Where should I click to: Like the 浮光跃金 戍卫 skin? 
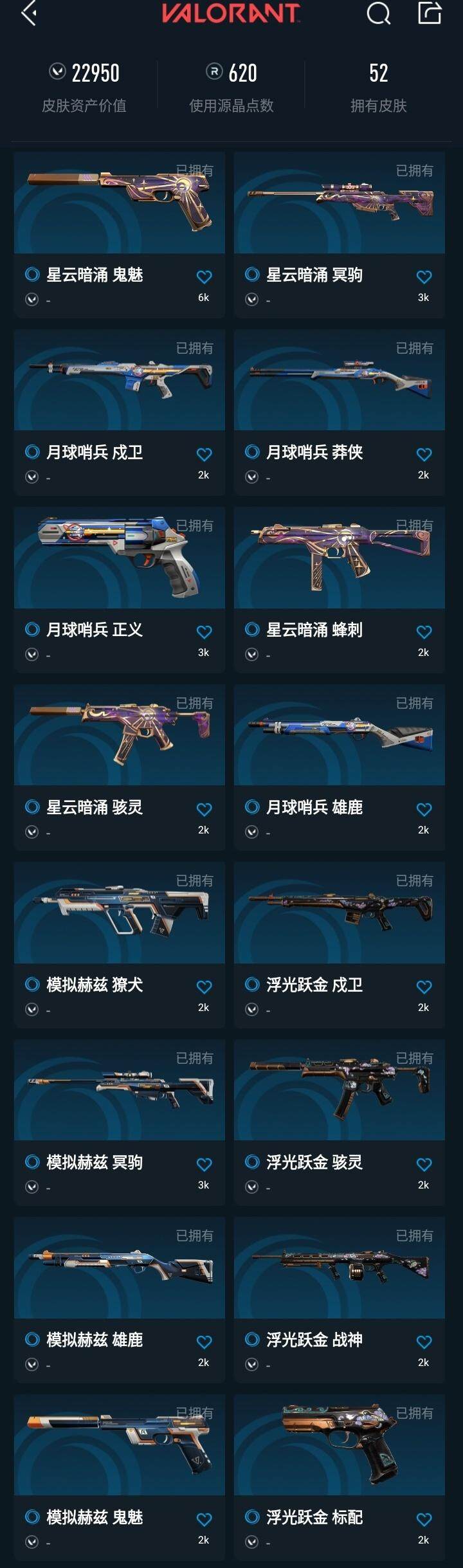tap(424, 987)
